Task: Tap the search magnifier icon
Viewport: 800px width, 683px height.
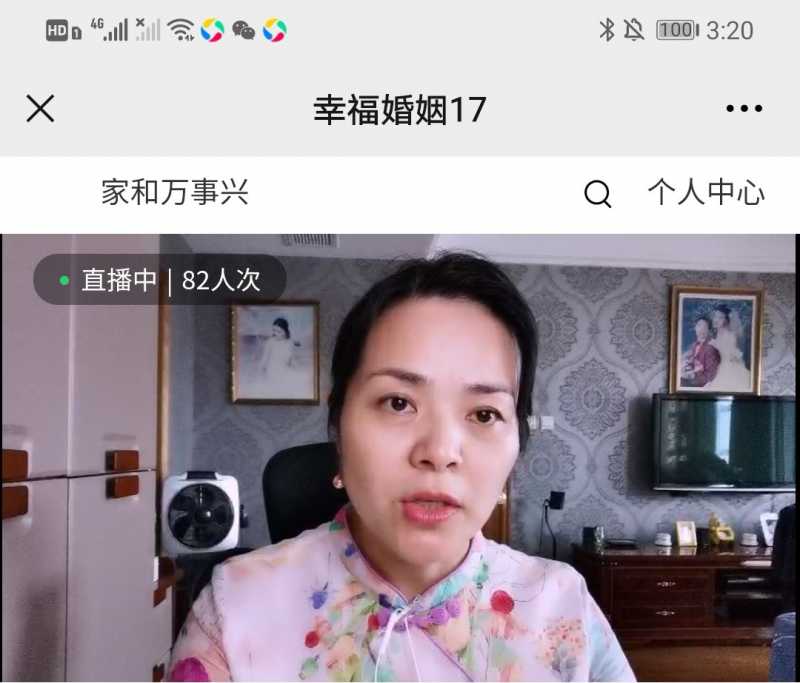Action: [597, 194]
